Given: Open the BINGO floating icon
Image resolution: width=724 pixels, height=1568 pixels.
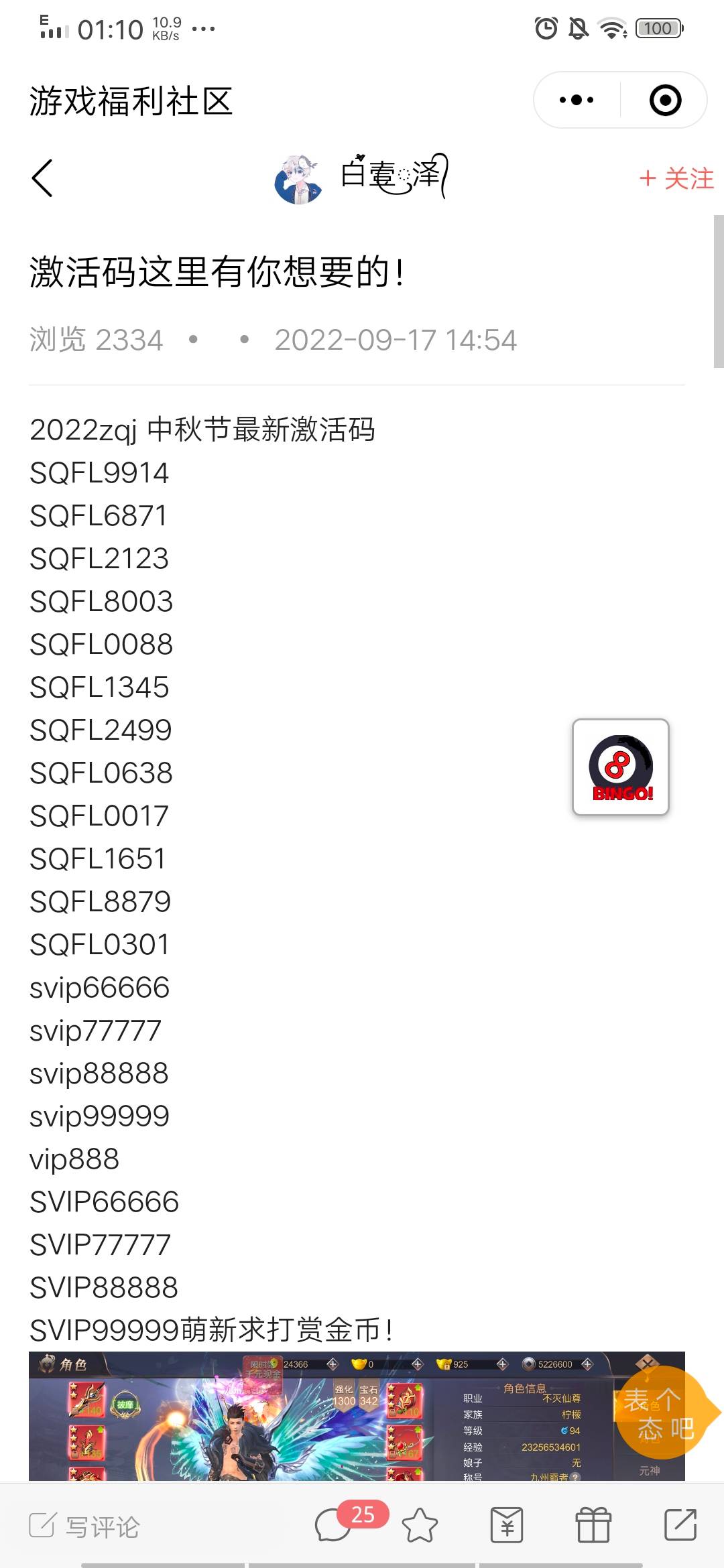Looking at the screenshot, I should (621, 767).
